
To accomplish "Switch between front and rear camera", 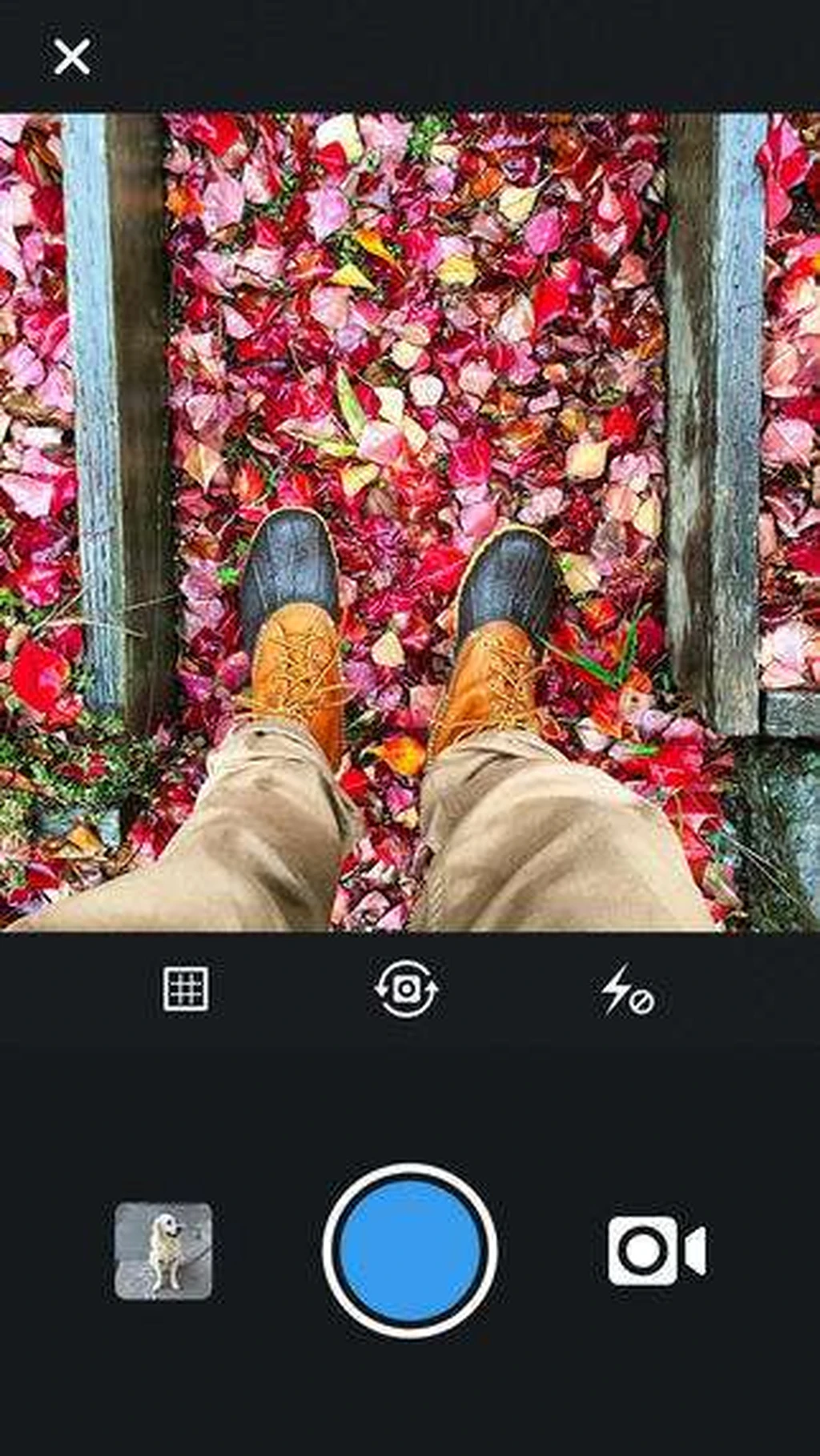I will (407, 989).
